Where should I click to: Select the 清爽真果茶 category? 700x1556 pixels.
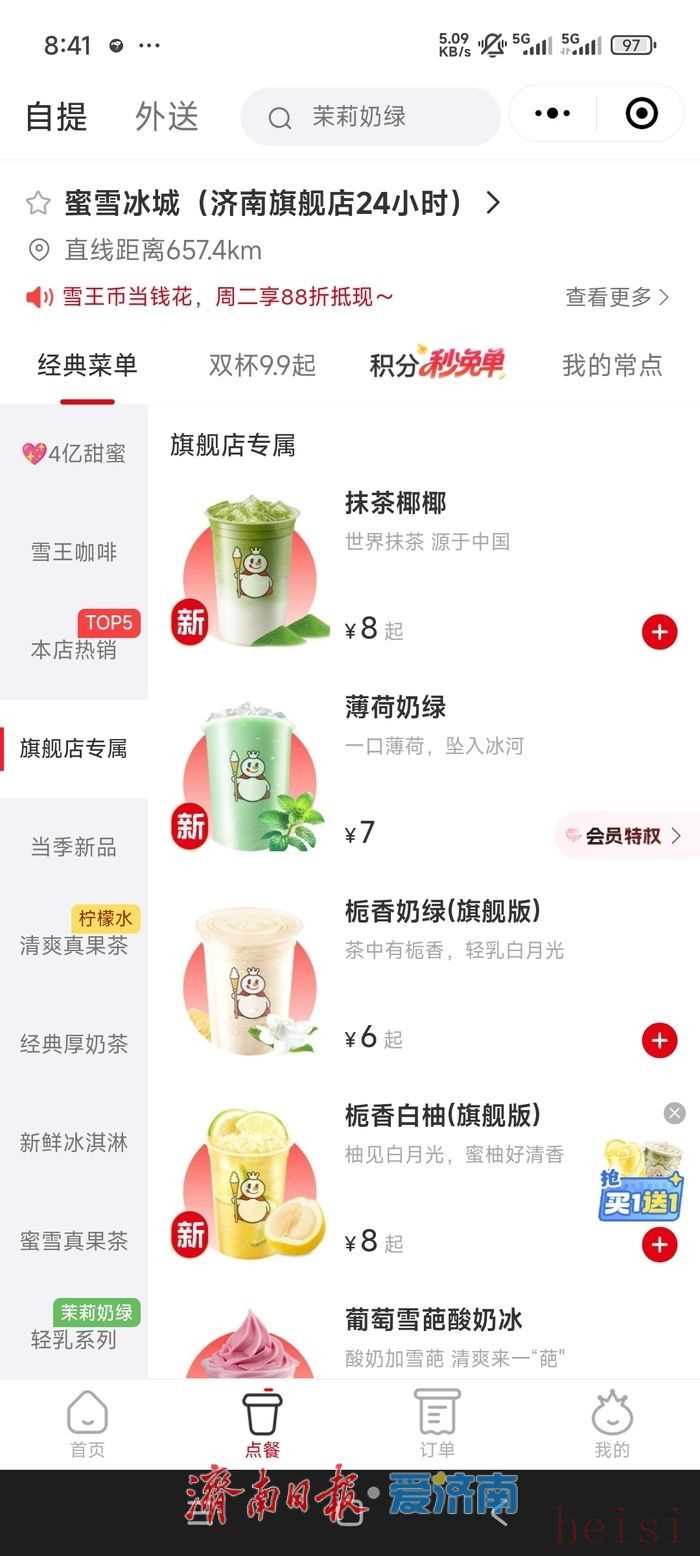coord(74,945)
